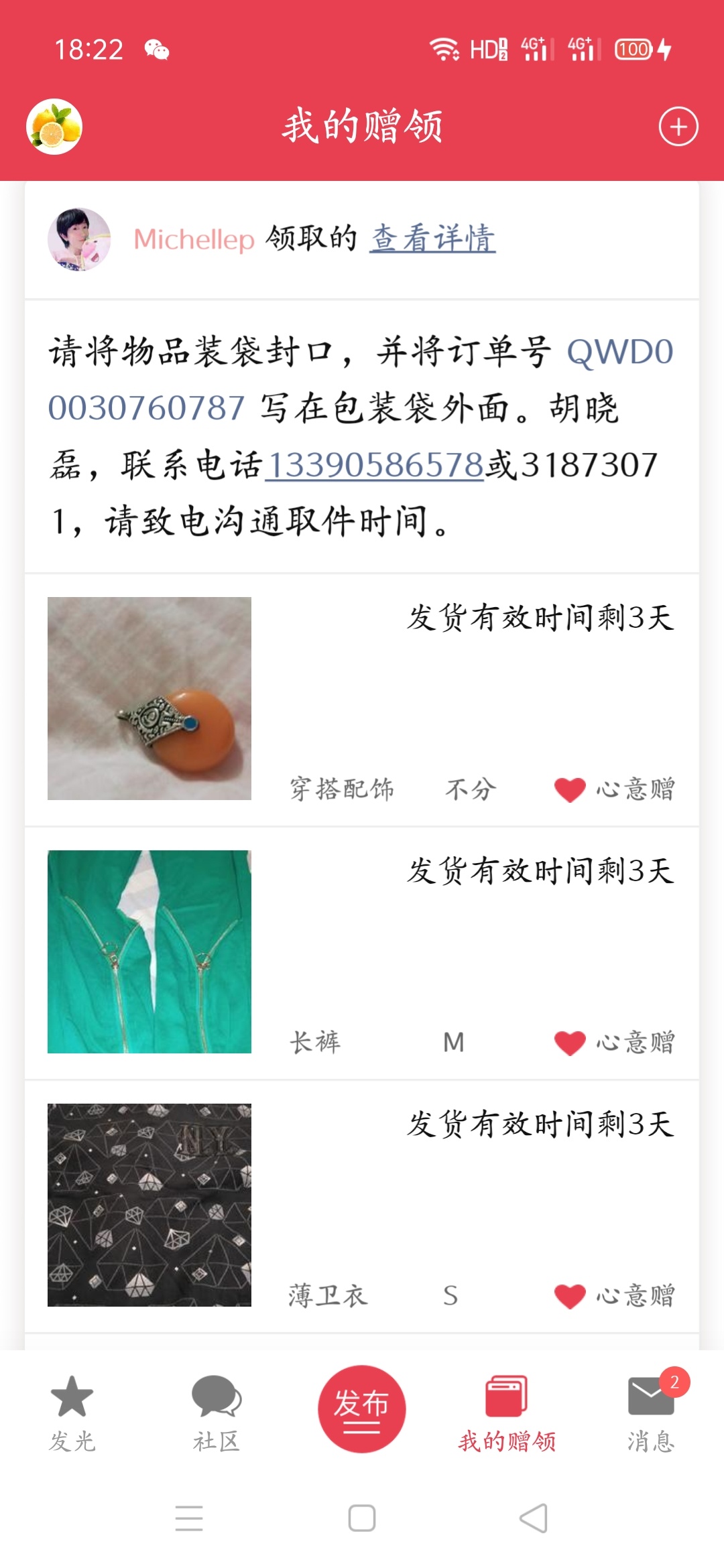Image resolution: width=724 pixels, height=1568 pixels.
Task: Go to system home screen
Action: (362, 1518)
